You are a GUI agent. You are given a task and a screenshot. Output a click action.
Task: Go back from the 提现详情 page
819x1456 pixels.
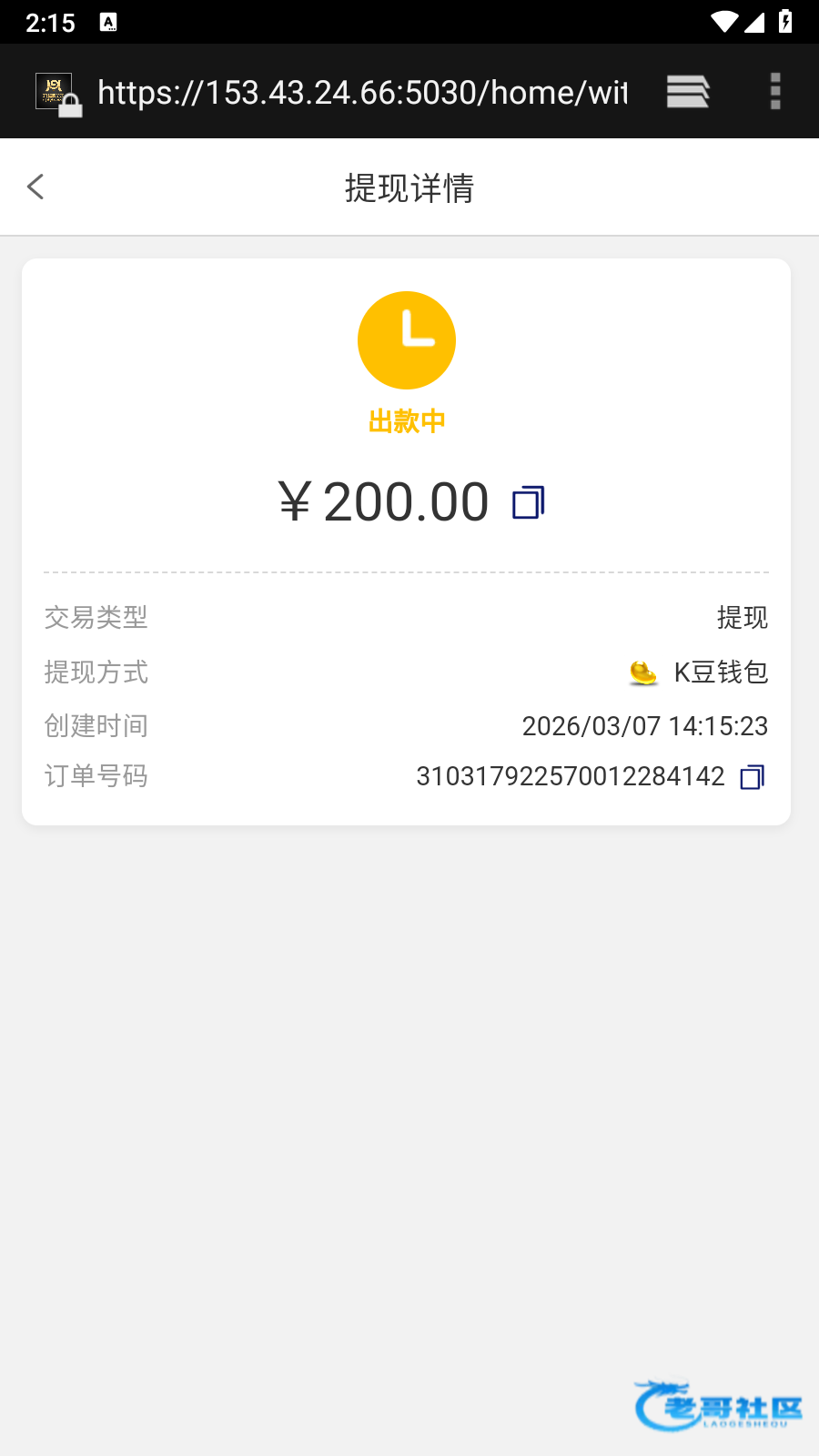click(36, 187)
